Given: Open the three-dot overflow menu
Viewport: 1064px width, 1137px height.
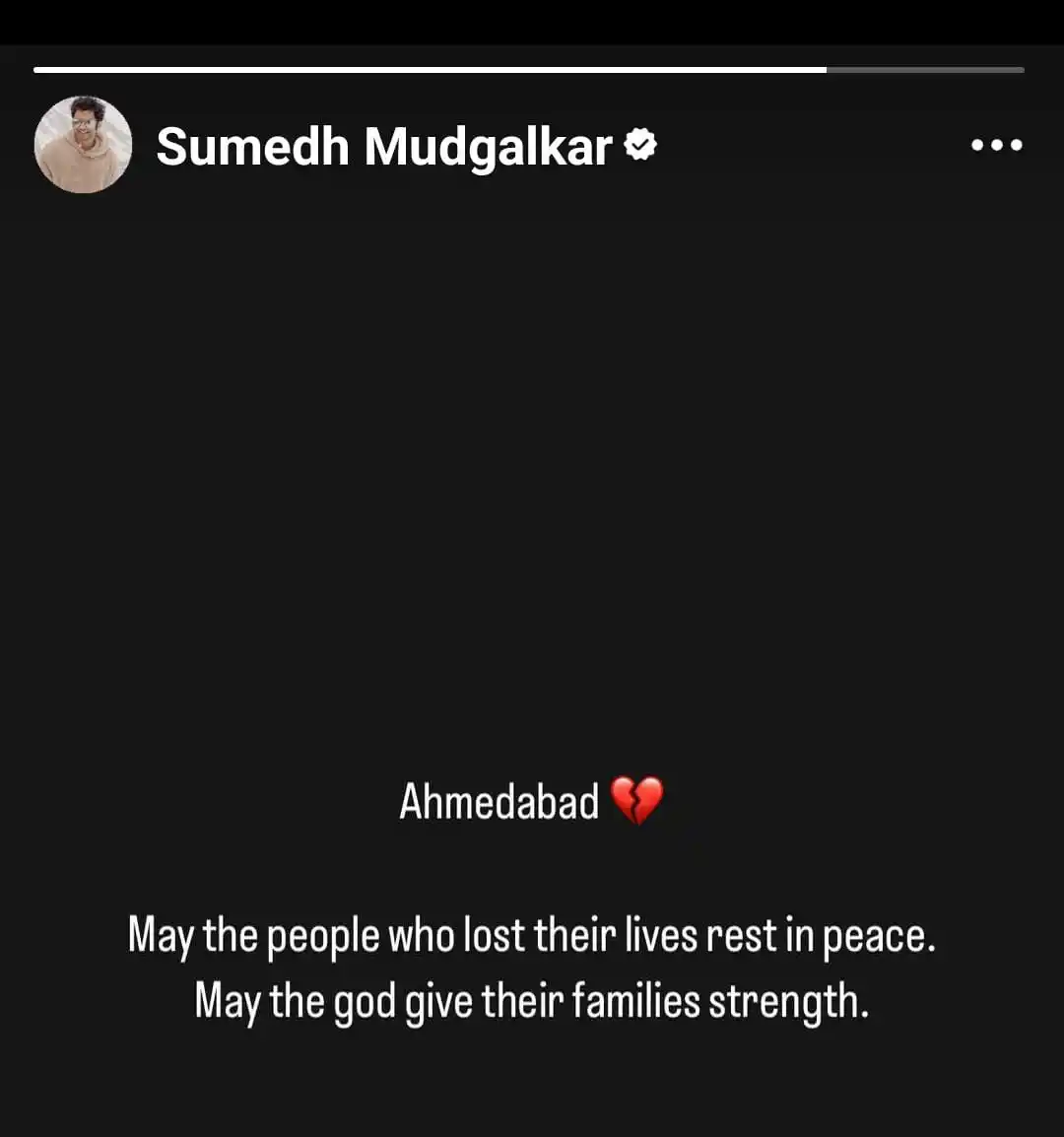Looking at the screenshot, I should click(996, 145).
